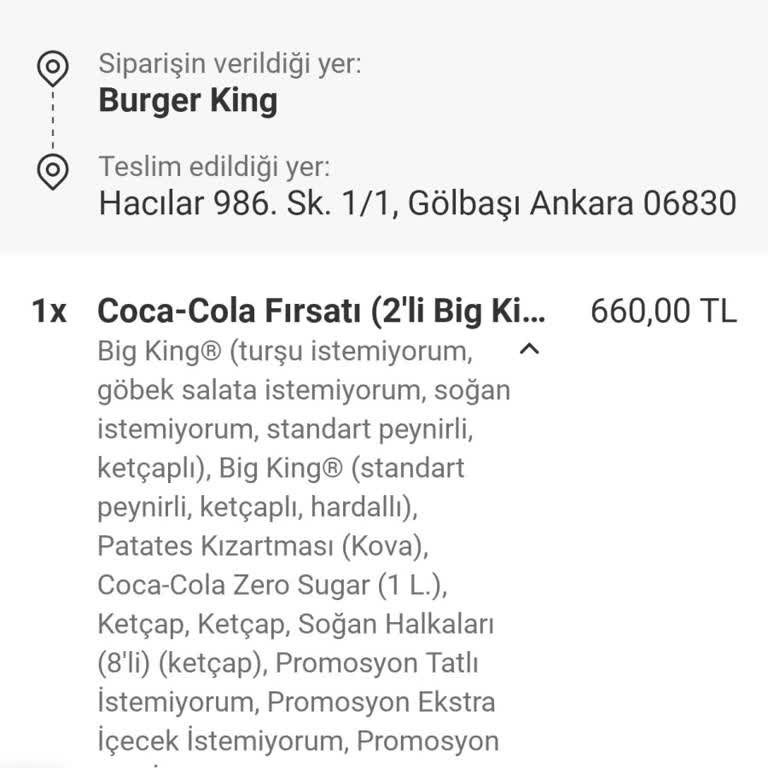Viewport: 768px width, 768px height.
Task: Collapse the Coca-Cola Fırsatı item details
Action: [530, 350]
